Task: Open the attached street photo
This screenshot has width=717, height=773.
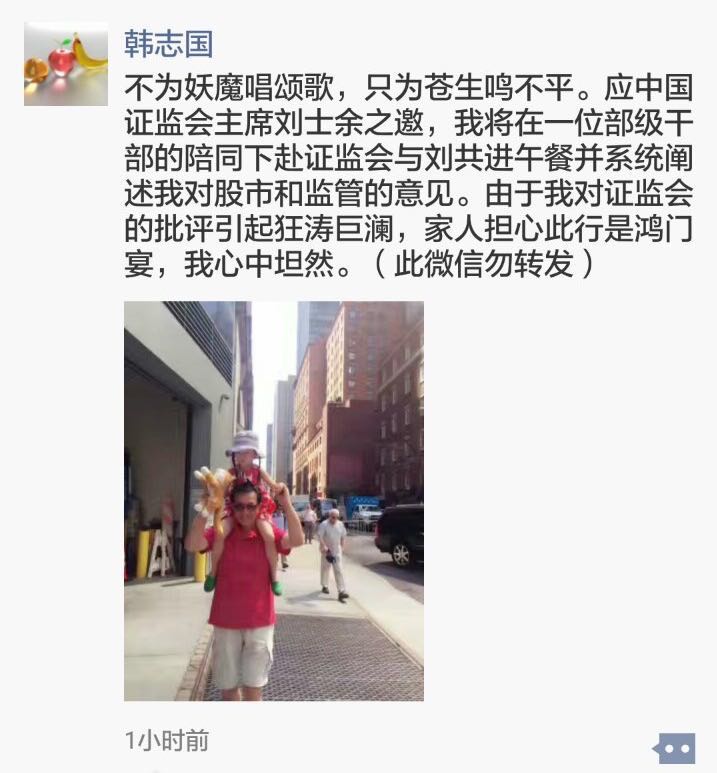Action: tap(273, 501)
